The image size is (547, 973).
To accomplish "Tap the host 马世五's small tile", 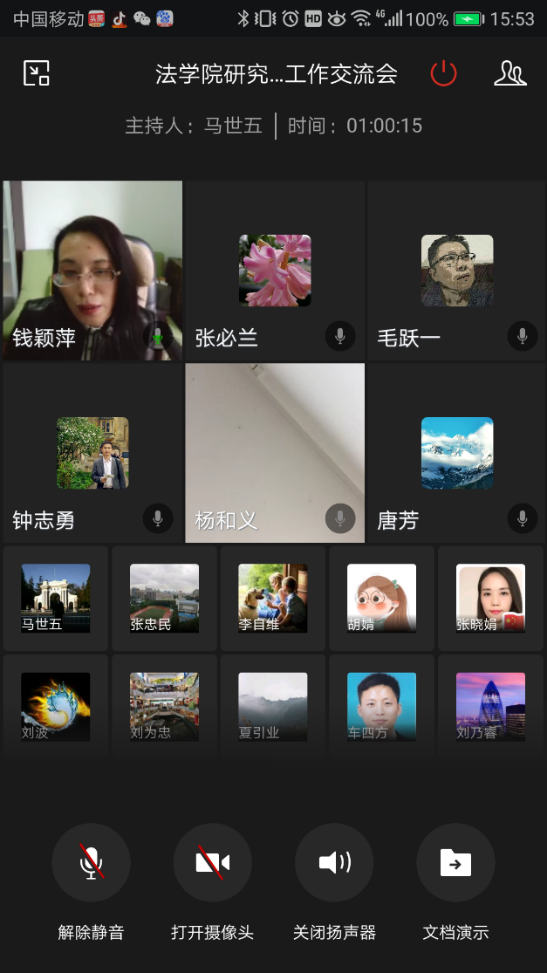I will tap(56, 598).
